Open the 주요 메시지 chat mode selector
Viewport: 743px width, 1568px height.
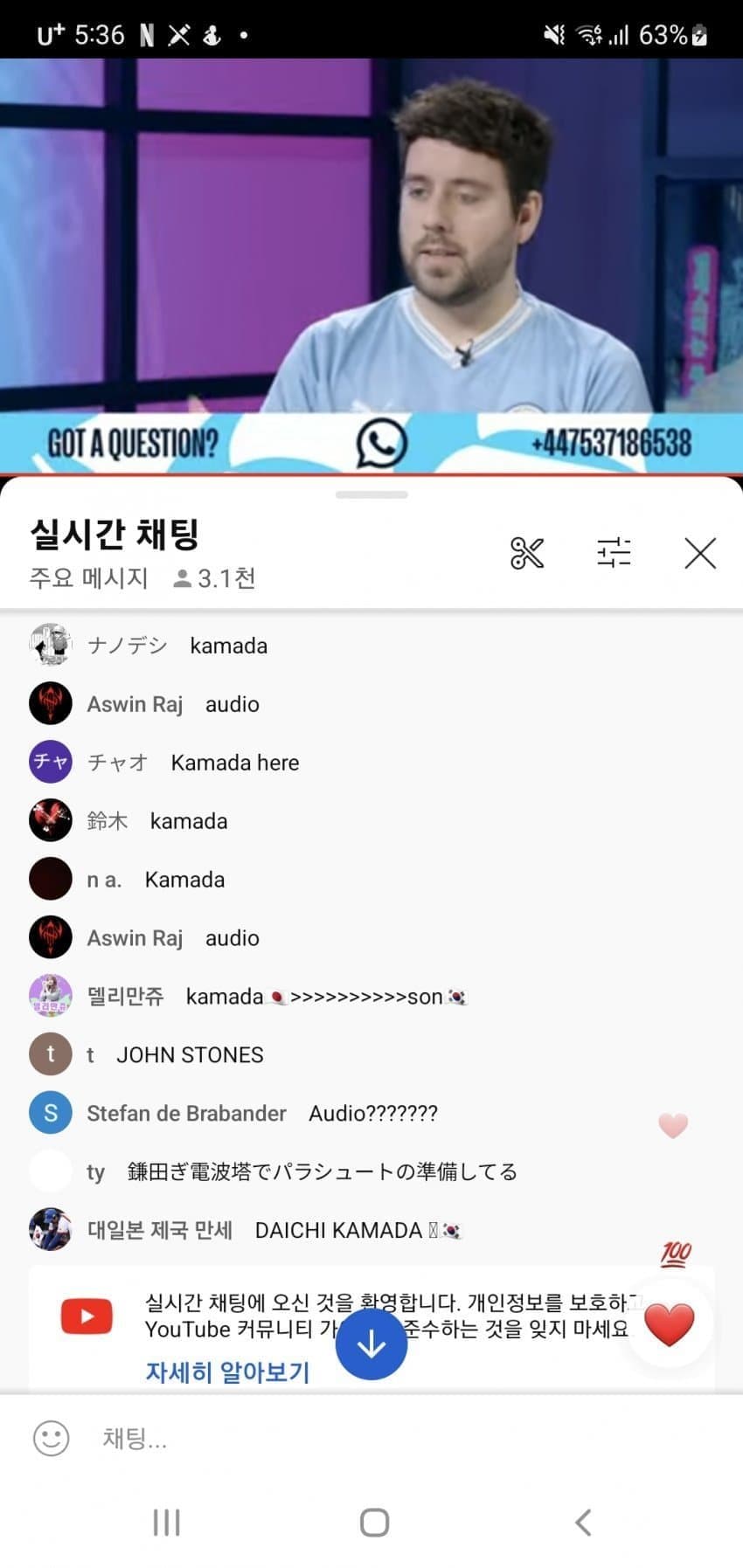(x=89, y=578)
